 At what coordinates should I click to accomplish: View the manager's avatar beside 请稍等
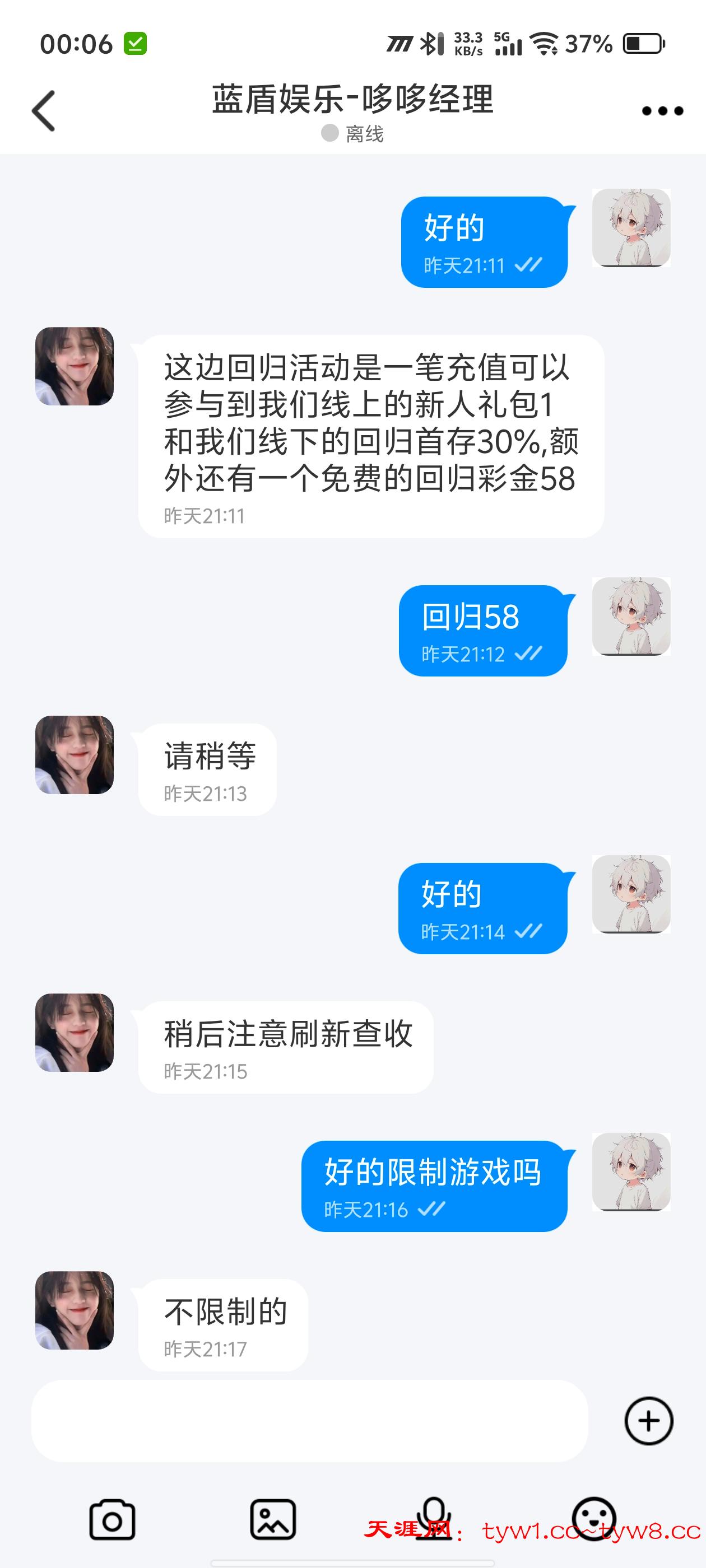click(75, 755)
